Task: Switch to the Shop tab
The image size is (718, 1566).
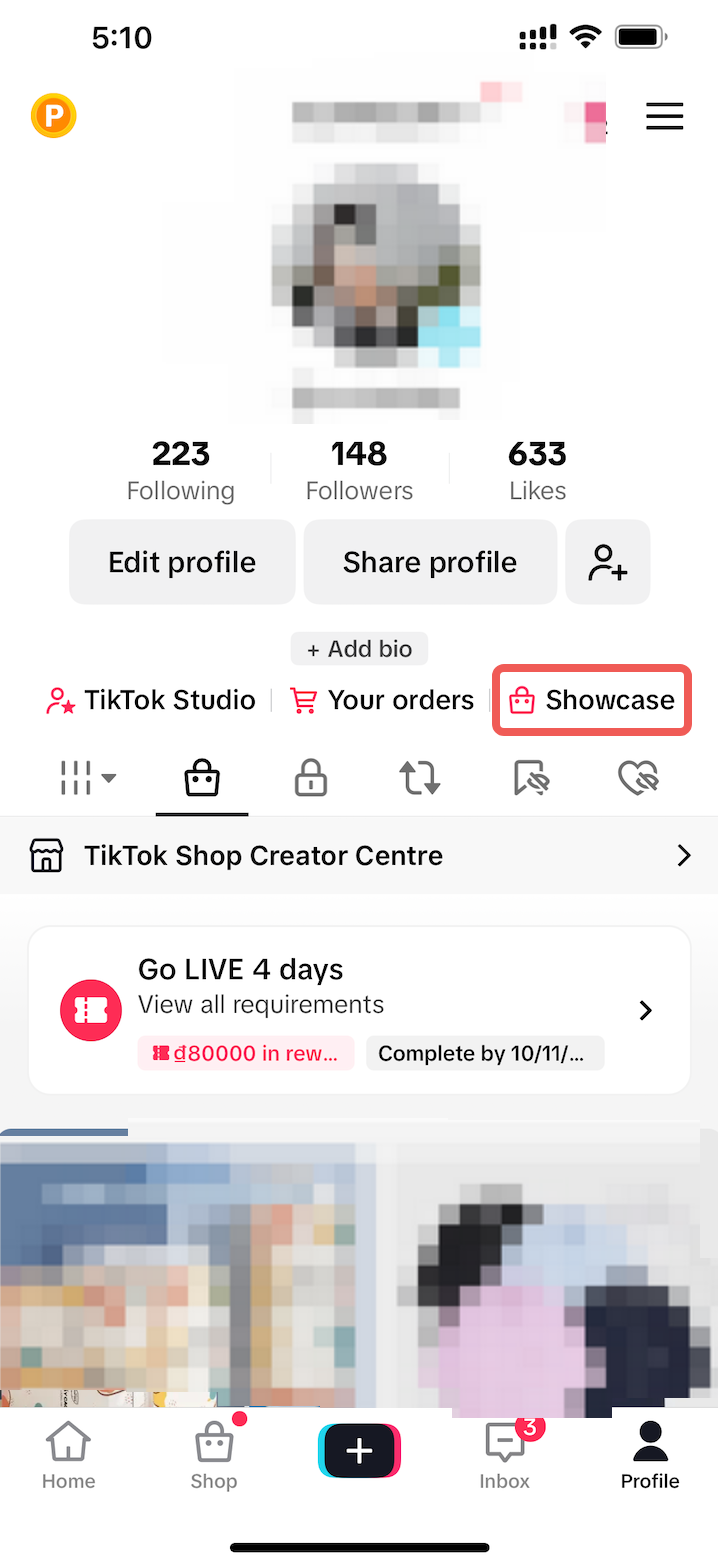Action: coord(214,1456)
